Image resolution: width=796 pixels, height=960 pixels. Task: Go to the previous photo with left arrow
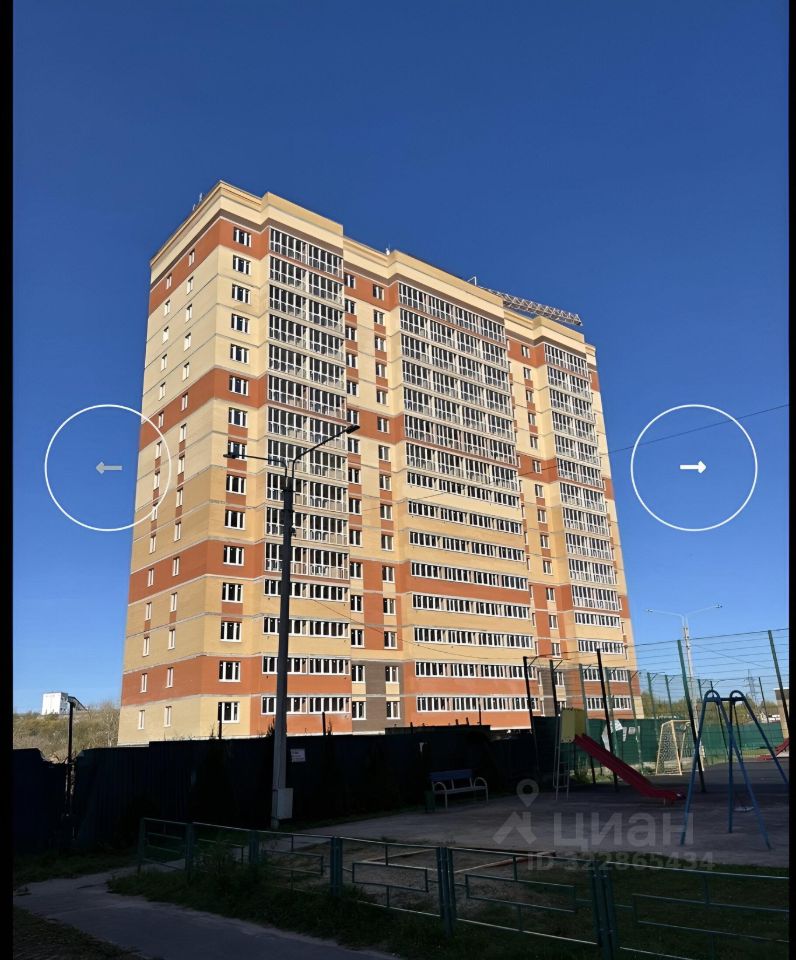pyautogui.click(x=108, y=467)
